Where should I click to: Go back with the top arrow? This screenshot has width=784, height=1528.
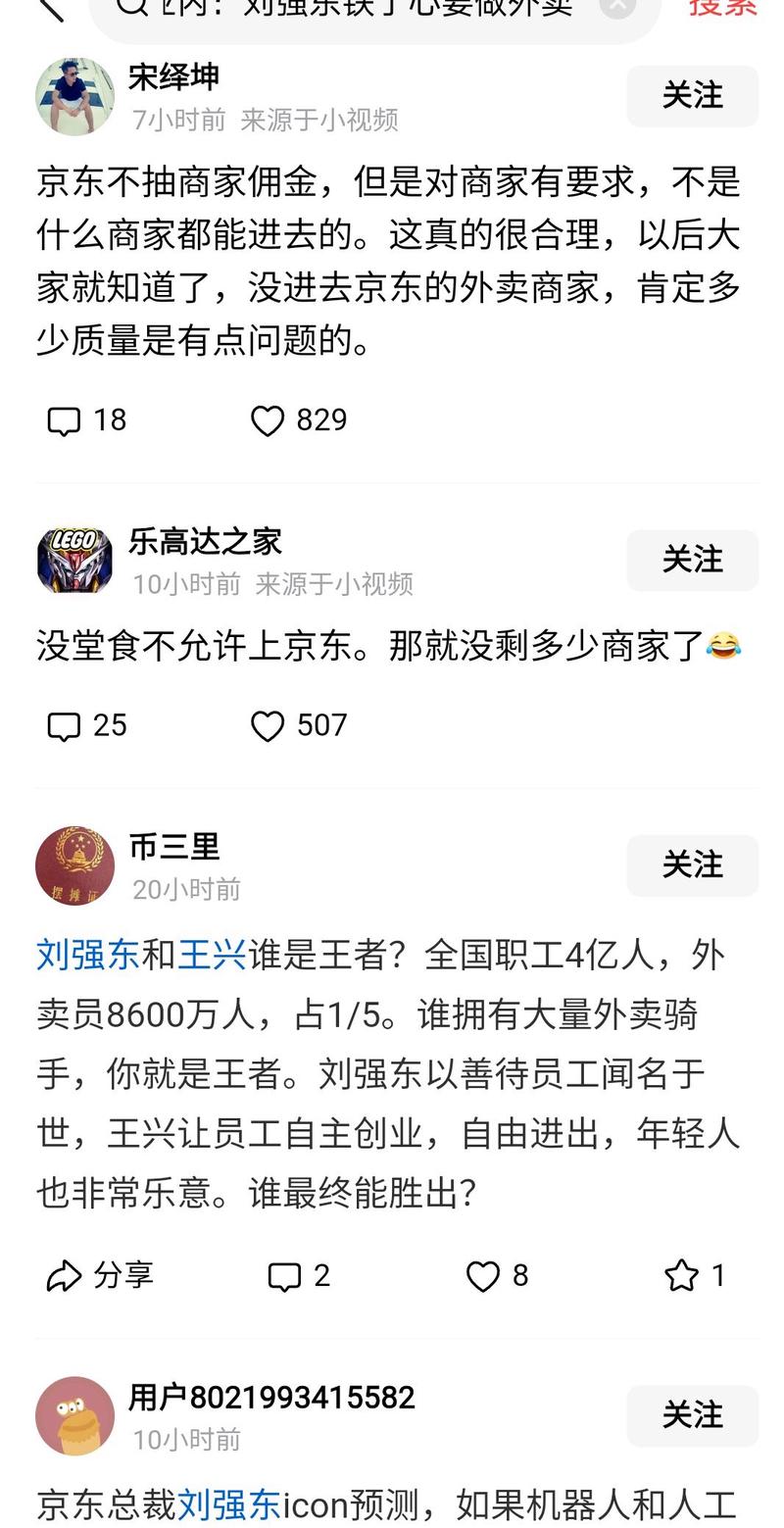click(51, 8)
